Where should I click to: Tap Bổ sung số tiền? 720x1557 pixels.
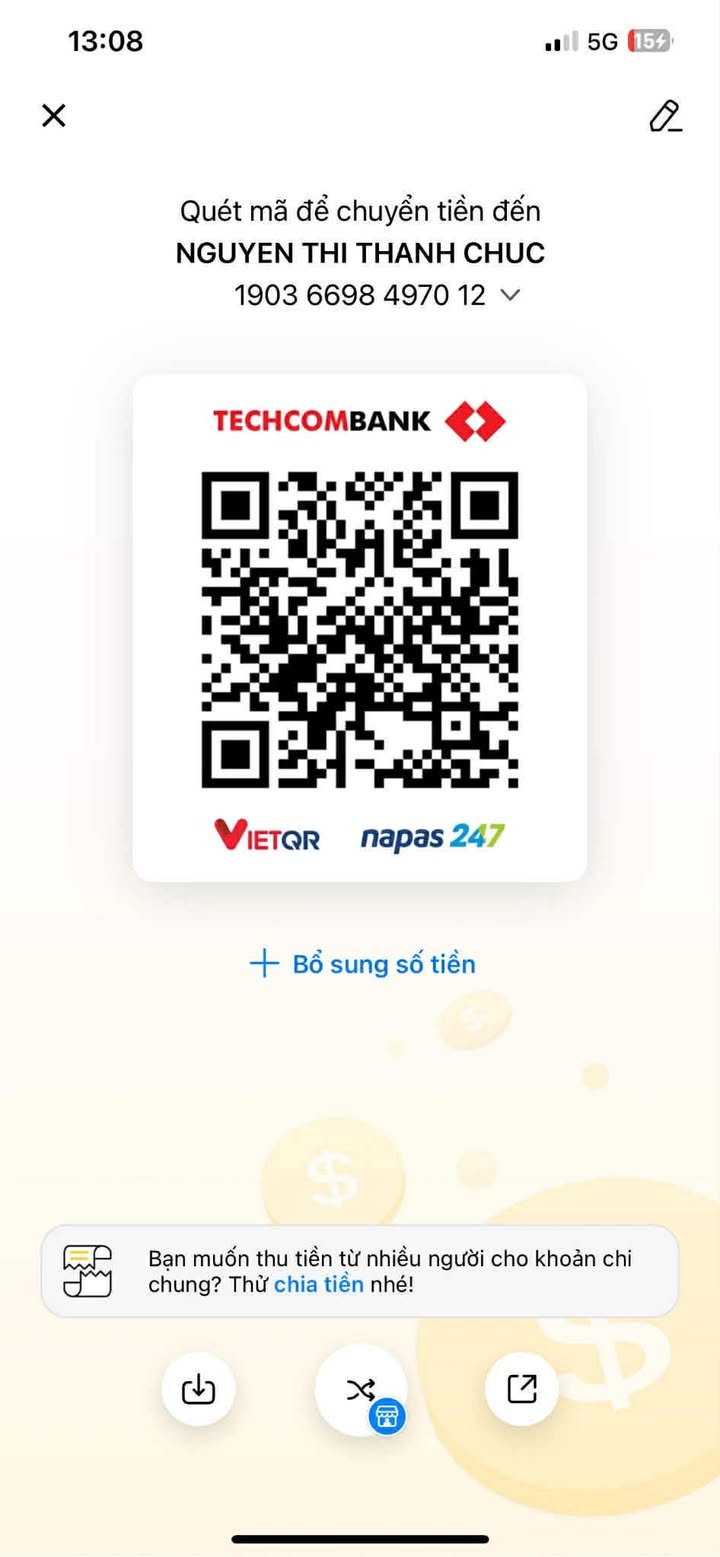tap(362, 964)
